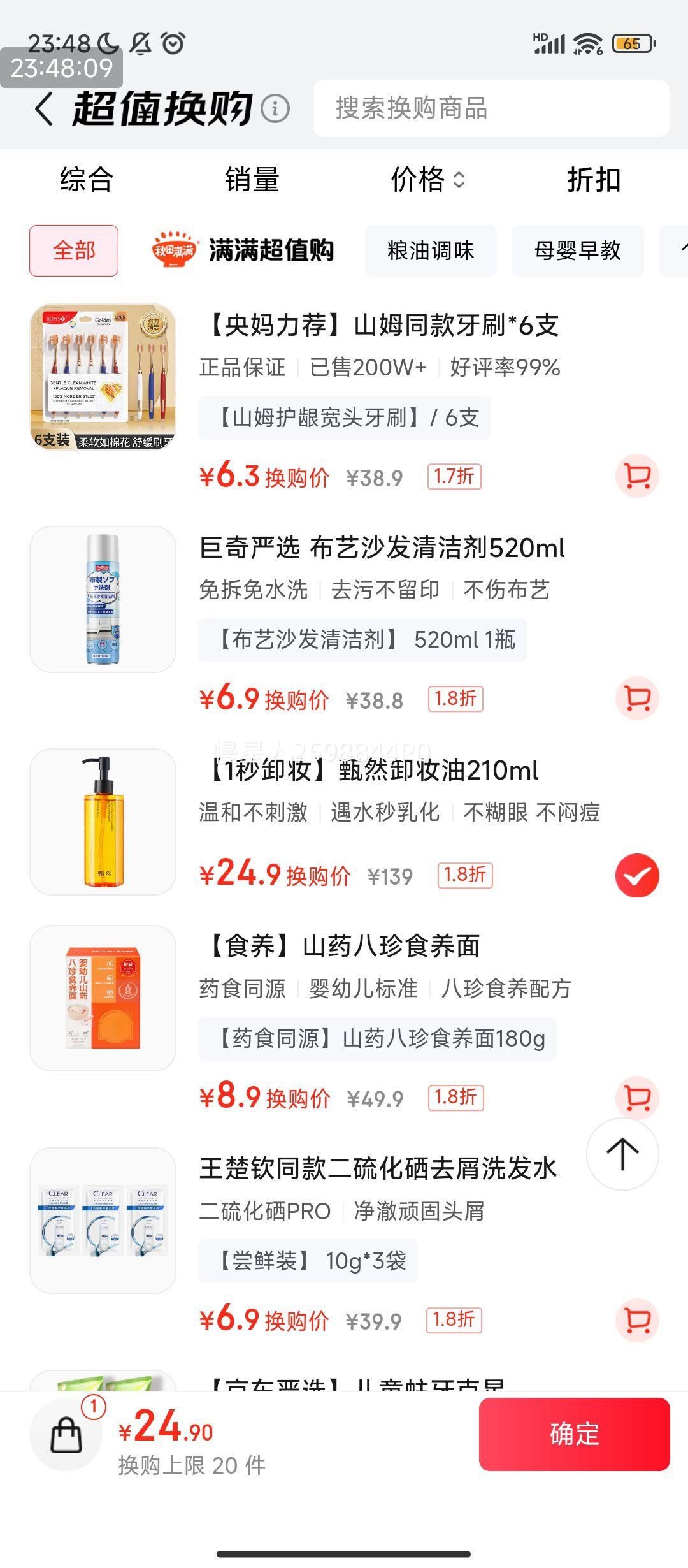Viewport: 688px width, 1568px height.
Task: Add 山姆同款牙刷*6支 to cart
Action: pos(637,476)
